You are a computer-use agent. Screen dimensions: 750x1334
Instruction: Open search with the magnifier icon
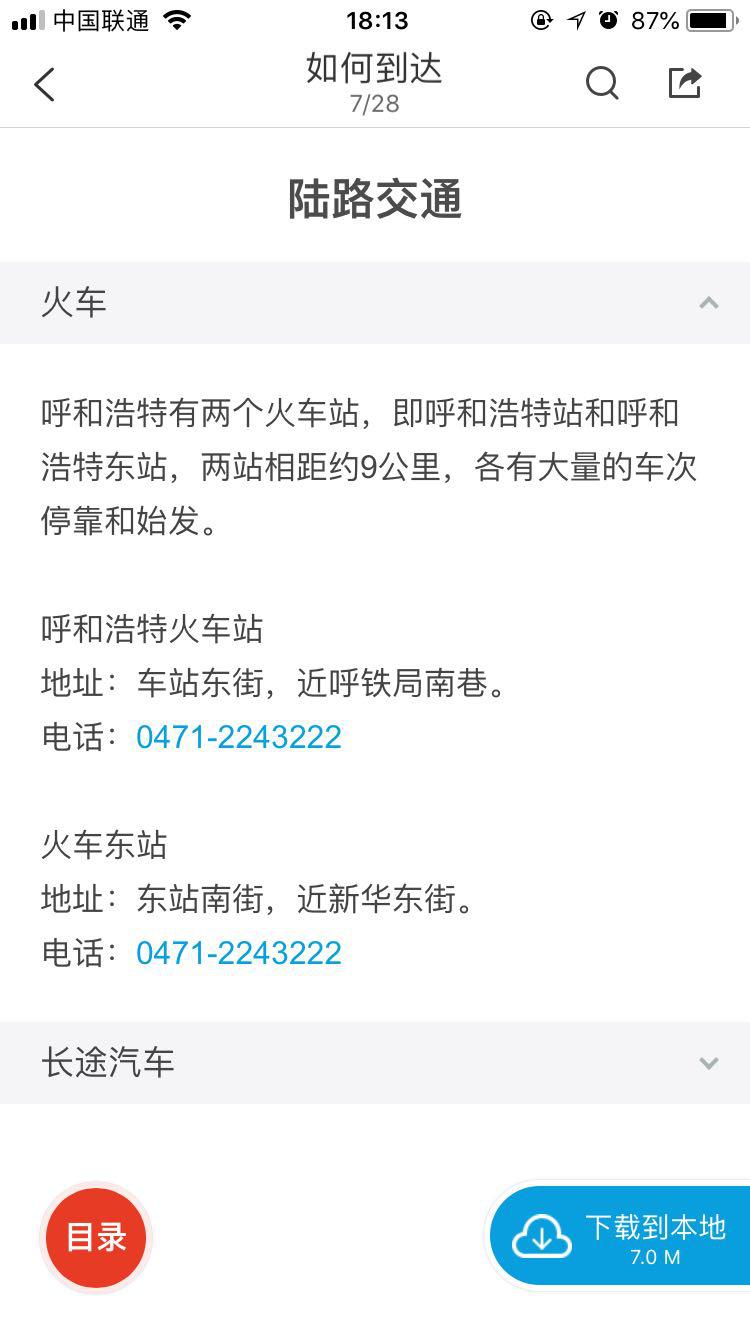coord(602,84)
